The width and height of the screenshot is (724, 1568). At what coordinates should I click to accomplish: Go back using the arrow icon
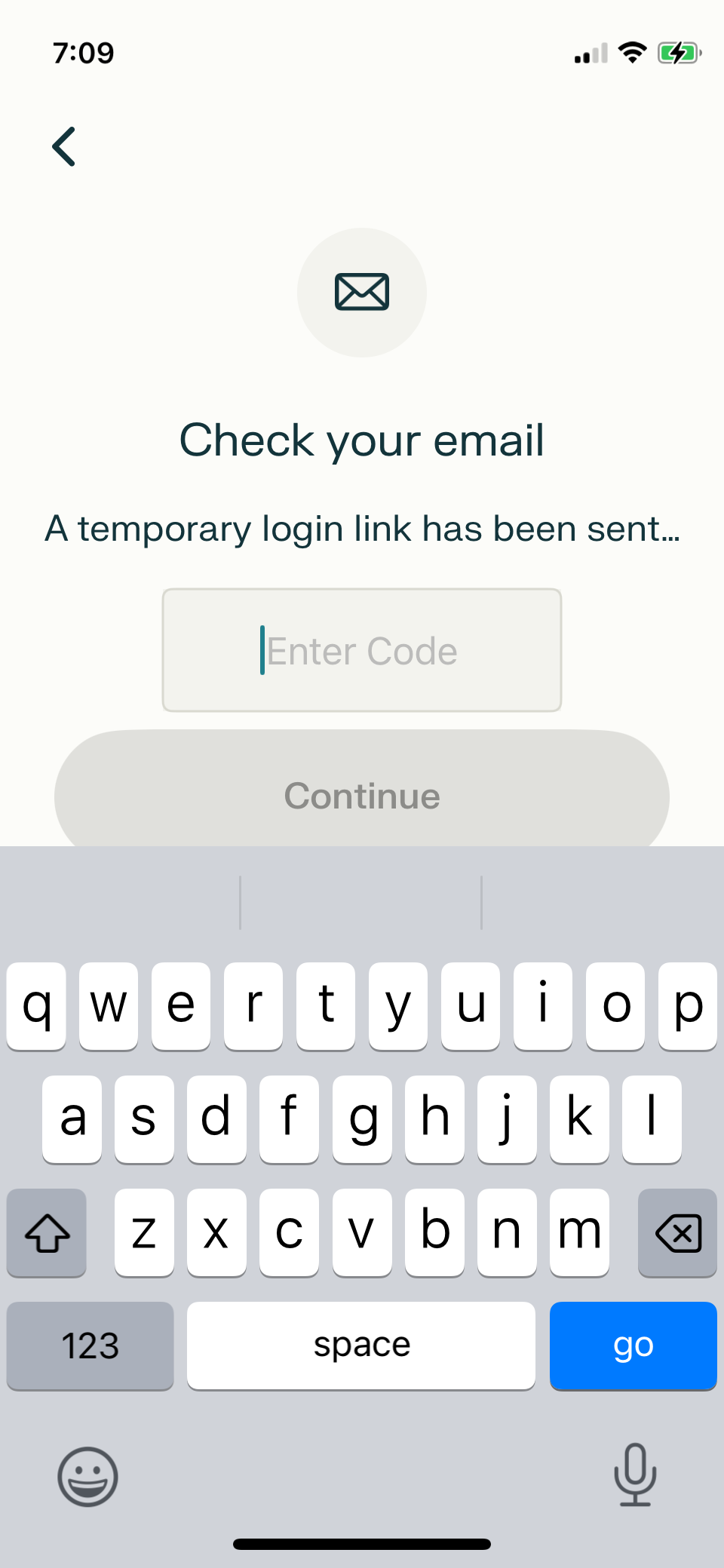point(64,146)
